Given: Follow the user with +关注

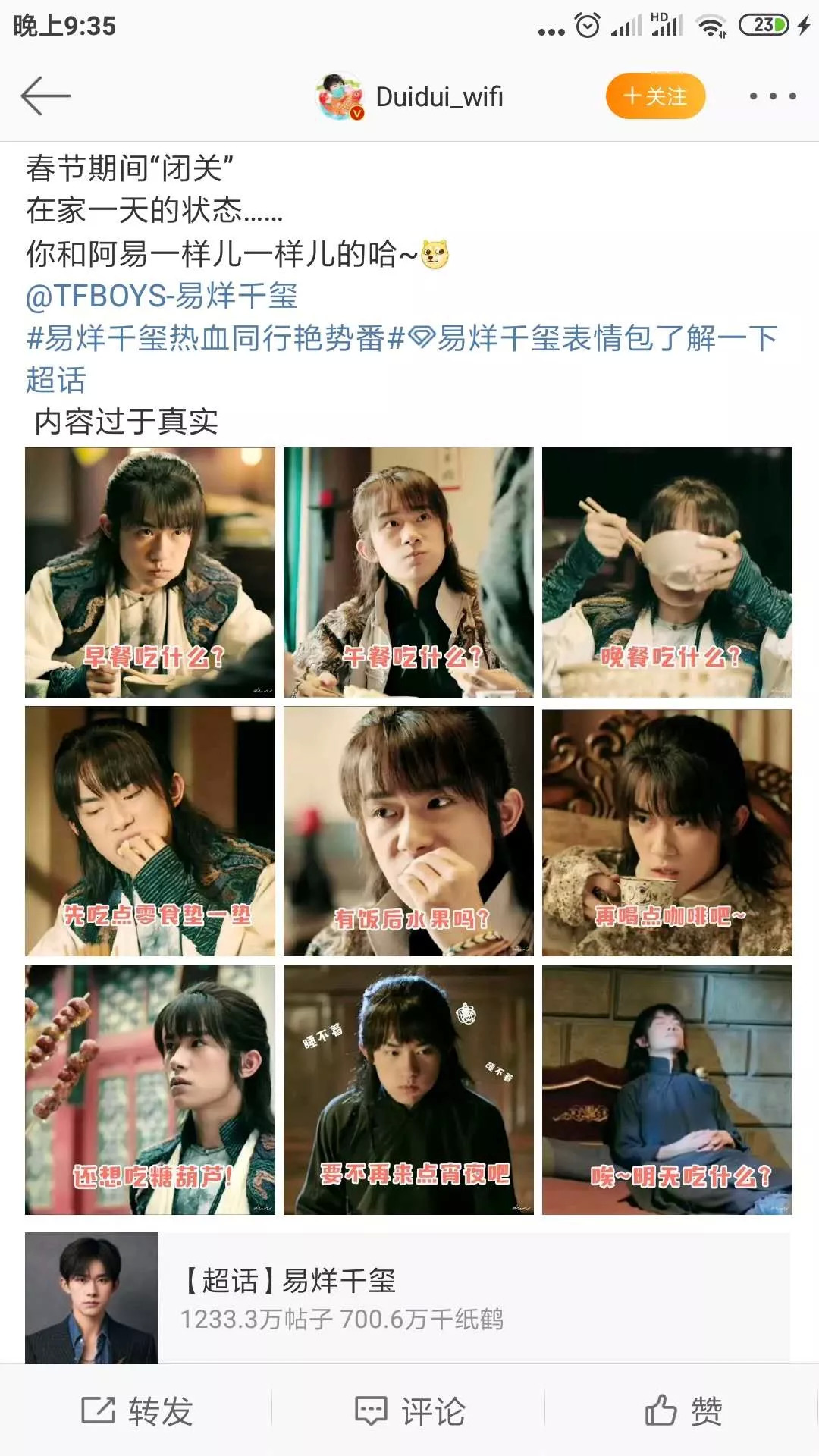Looking at the screenshot, I should pyautogui.click(x=655, y=96).
